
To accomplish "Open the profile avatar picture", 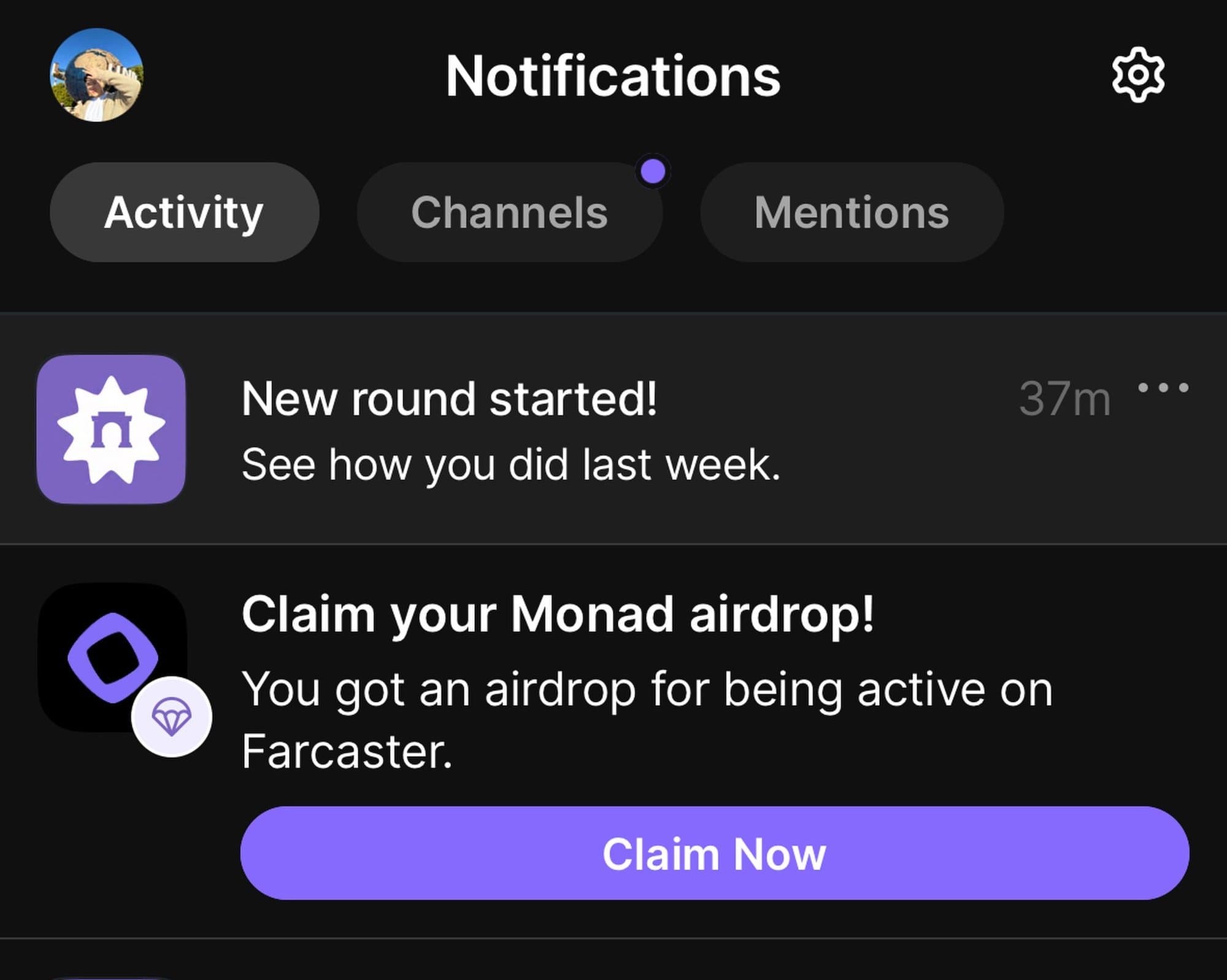I will pyautogui.click(x=96, y=75).
